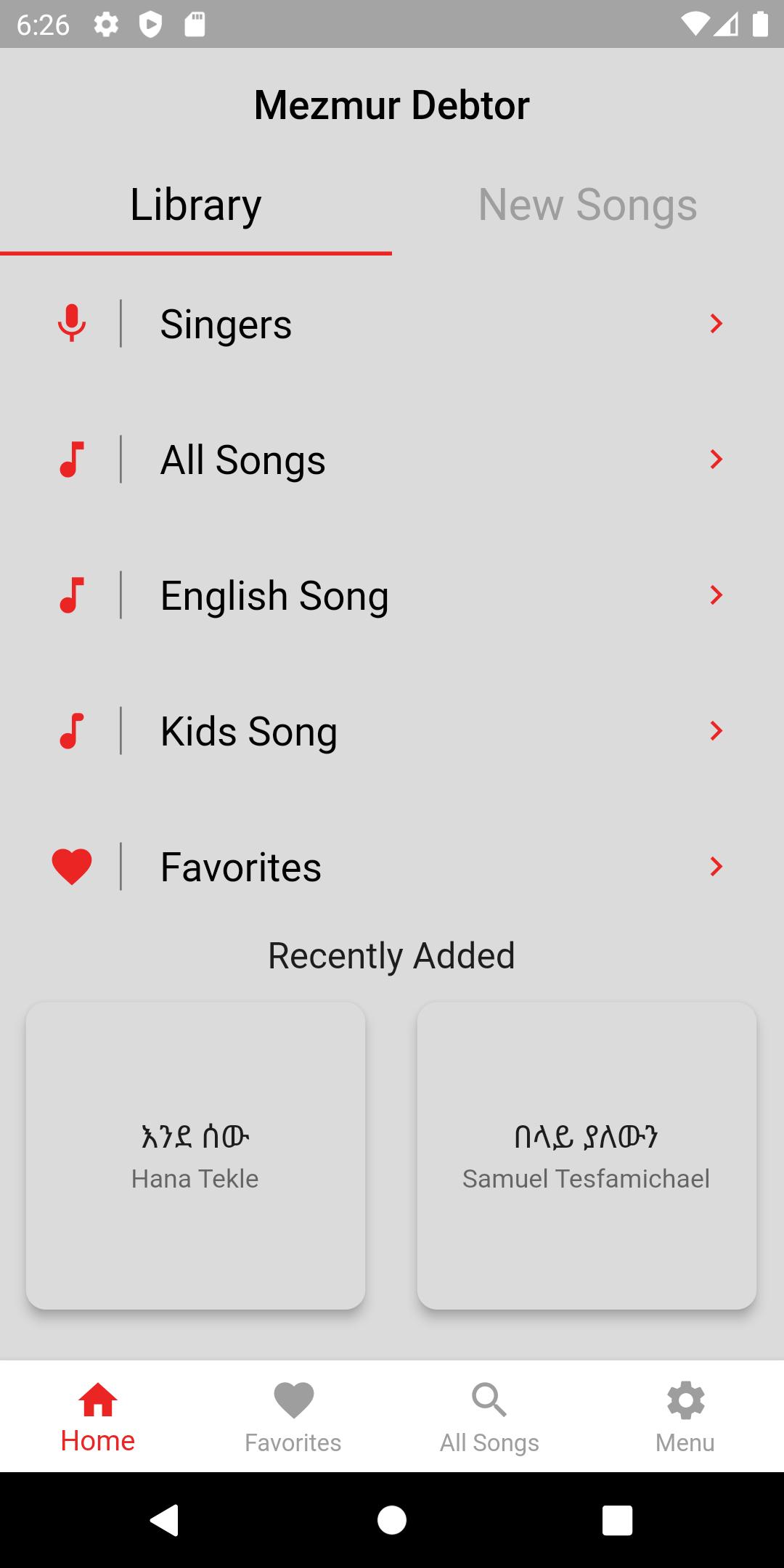Go to Home in bottom navigation
Image resolution: width=784 pixels, height=1568 pixels.
(x=98, y=1417)
